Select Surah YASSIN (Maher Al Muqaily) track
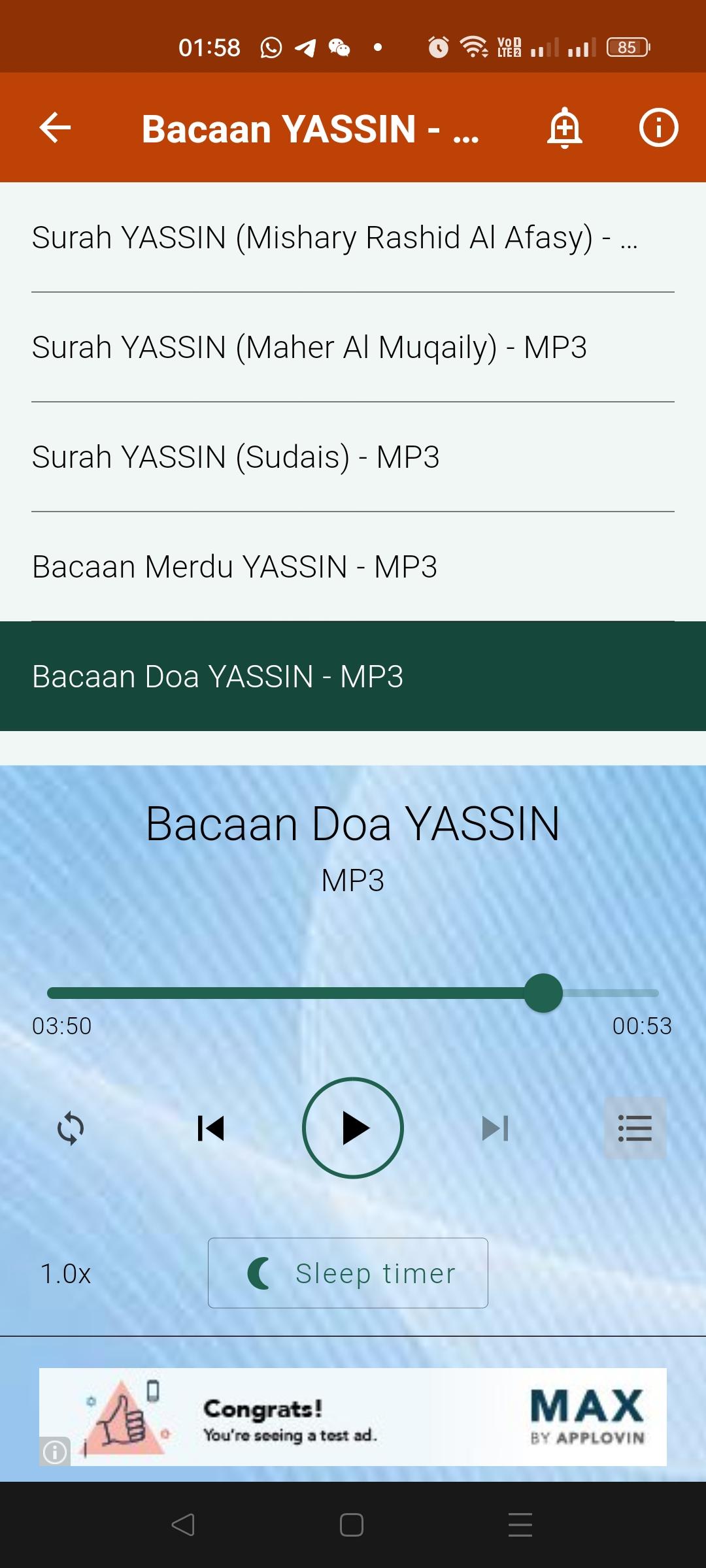Image resolution: width=706 pixels, height=1568 pixels. (353, 347)
